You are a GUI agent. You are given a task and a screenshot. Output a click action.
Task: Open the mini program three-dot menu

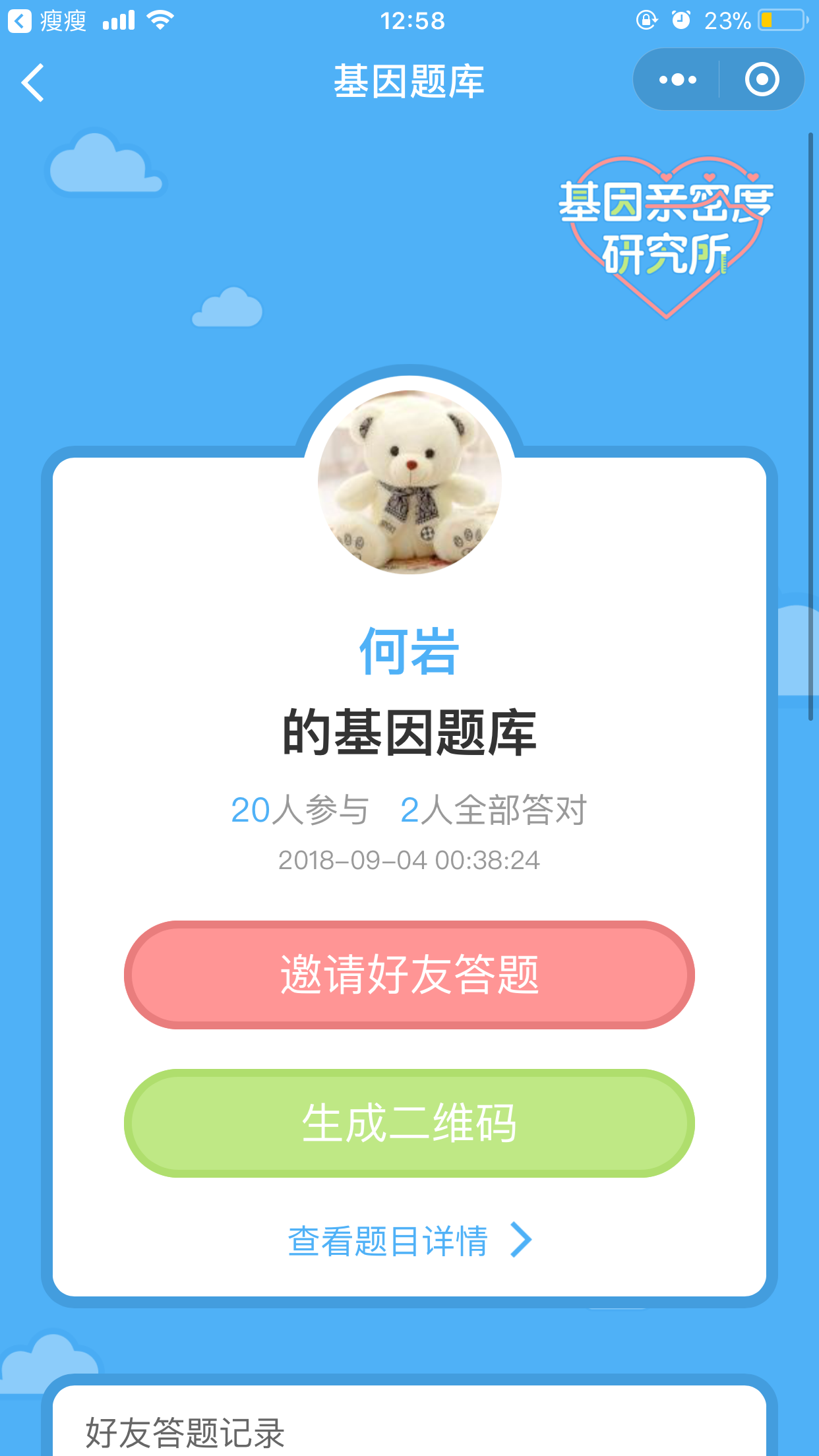click(x=677, y=80)
